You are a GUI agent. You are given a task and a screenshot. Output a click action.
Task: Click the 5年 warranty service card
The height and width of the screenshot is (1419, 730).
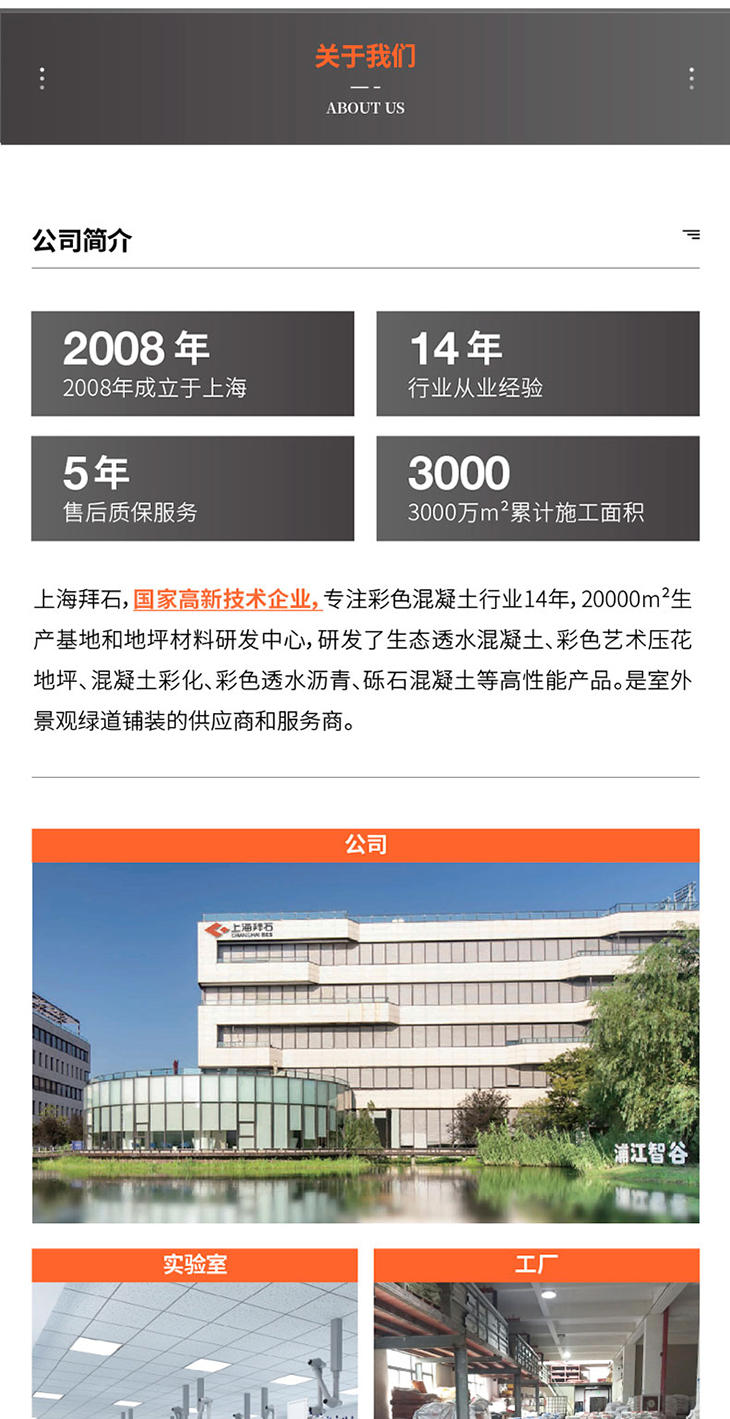(192, 487)
